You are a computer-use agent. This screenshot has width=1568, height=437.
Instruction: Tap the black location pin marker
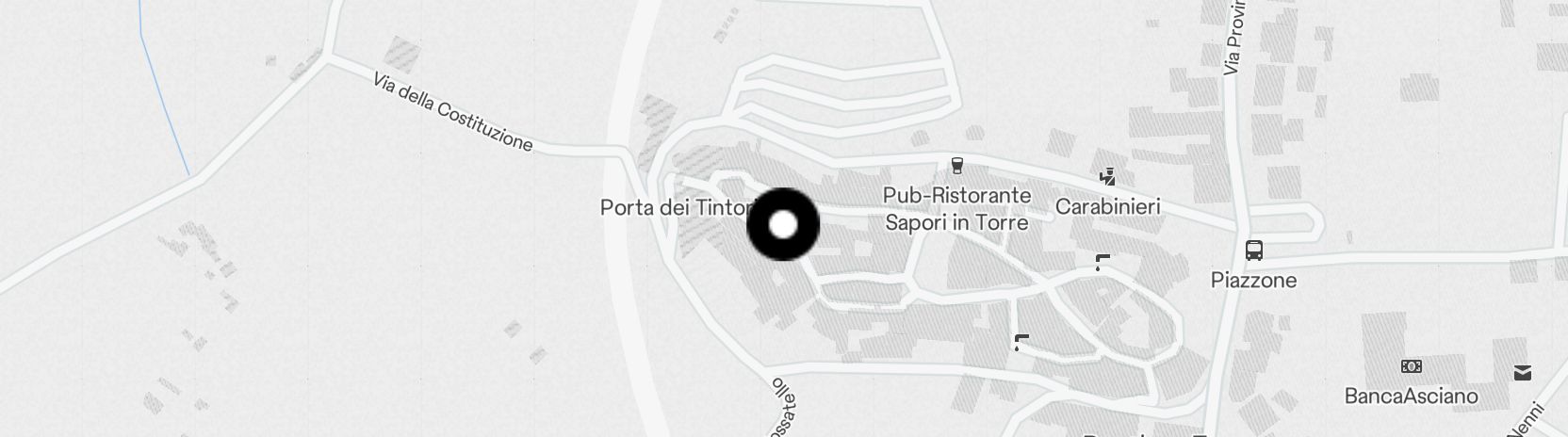pyautogui.click(x=783, y=225)
